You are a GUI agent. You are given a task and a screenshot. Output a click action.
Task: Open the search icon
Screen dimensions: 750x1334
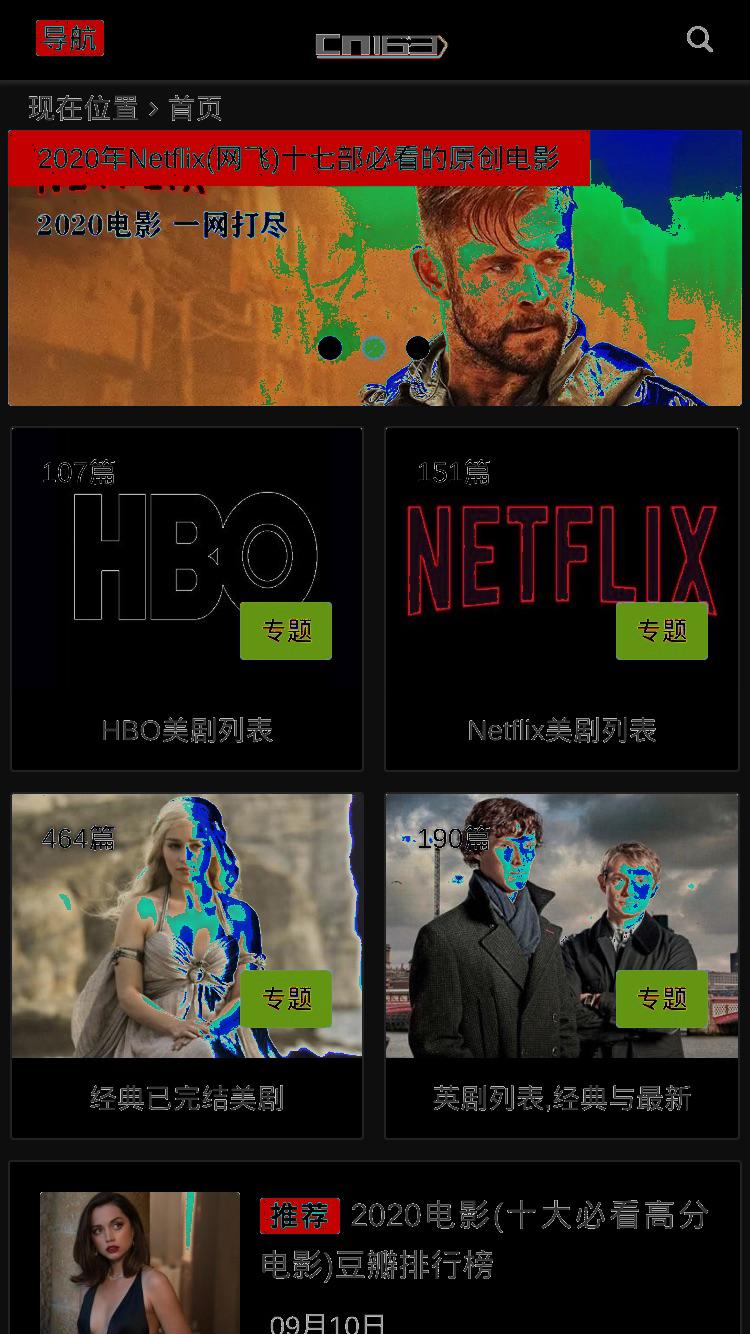pyautogui.click(x=700, y=39)
